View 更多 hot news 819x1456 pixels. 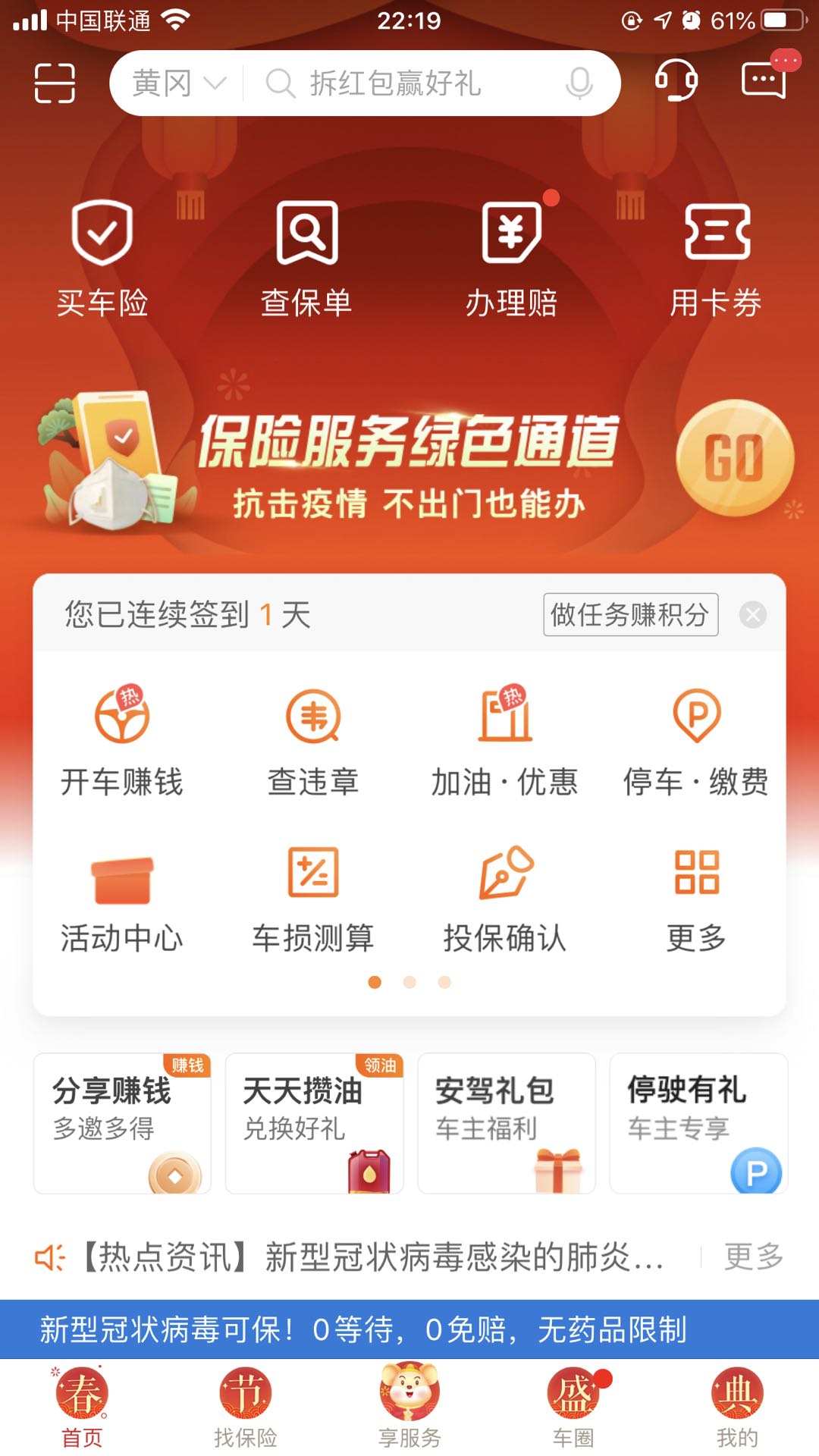coord(754,1257)
